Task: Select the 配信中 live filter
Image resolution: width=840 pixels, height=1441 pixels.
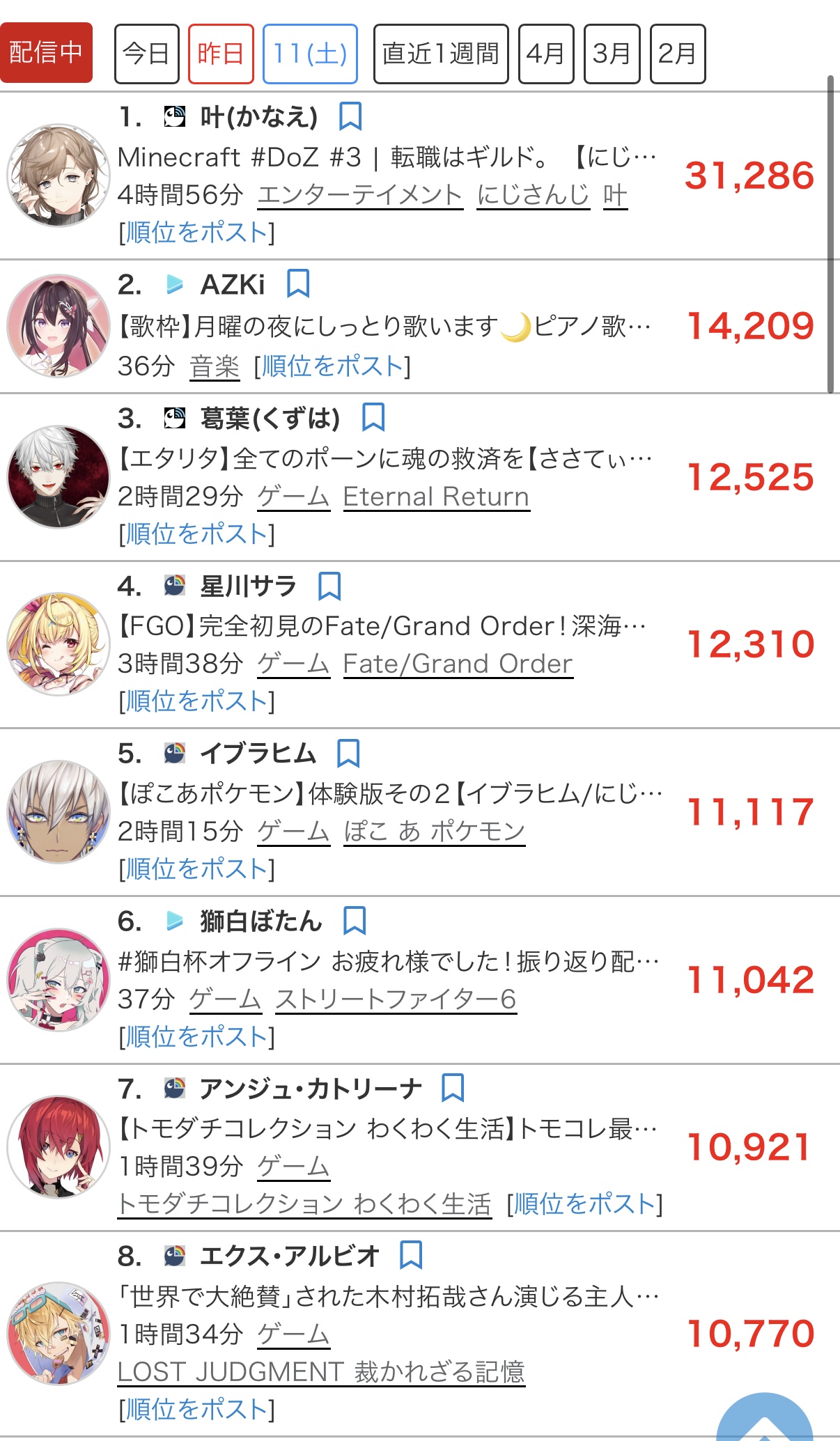Action: pos(46,53)
